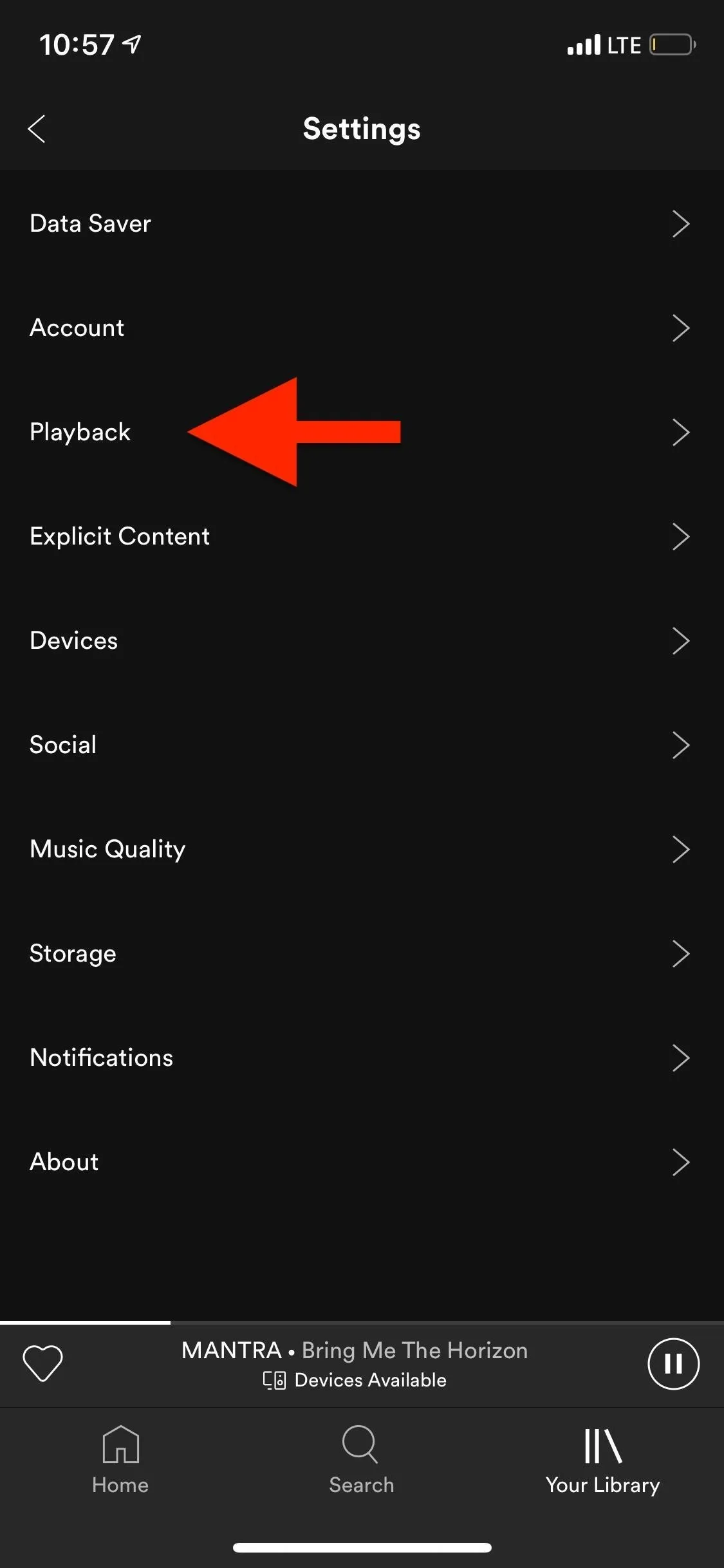Open Explicit Content settings

tap(362, 536)
